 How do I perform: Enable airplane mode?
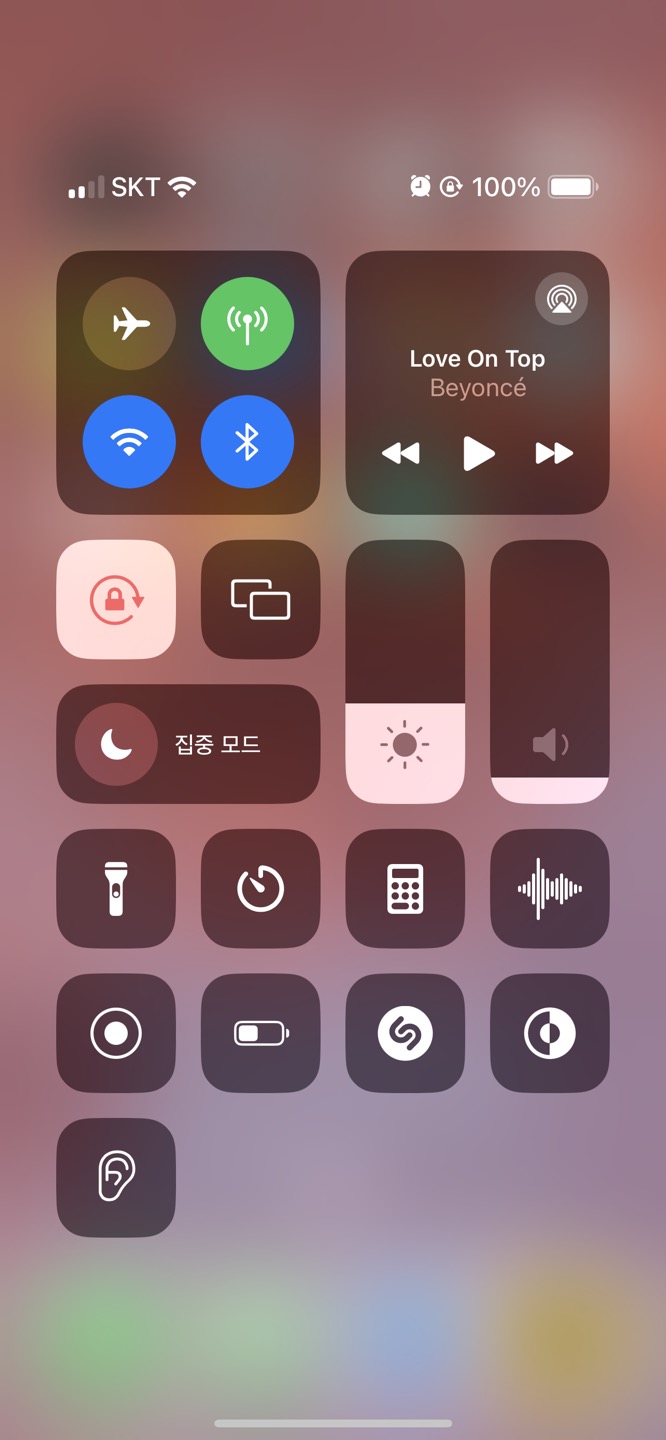click(130, 324)
